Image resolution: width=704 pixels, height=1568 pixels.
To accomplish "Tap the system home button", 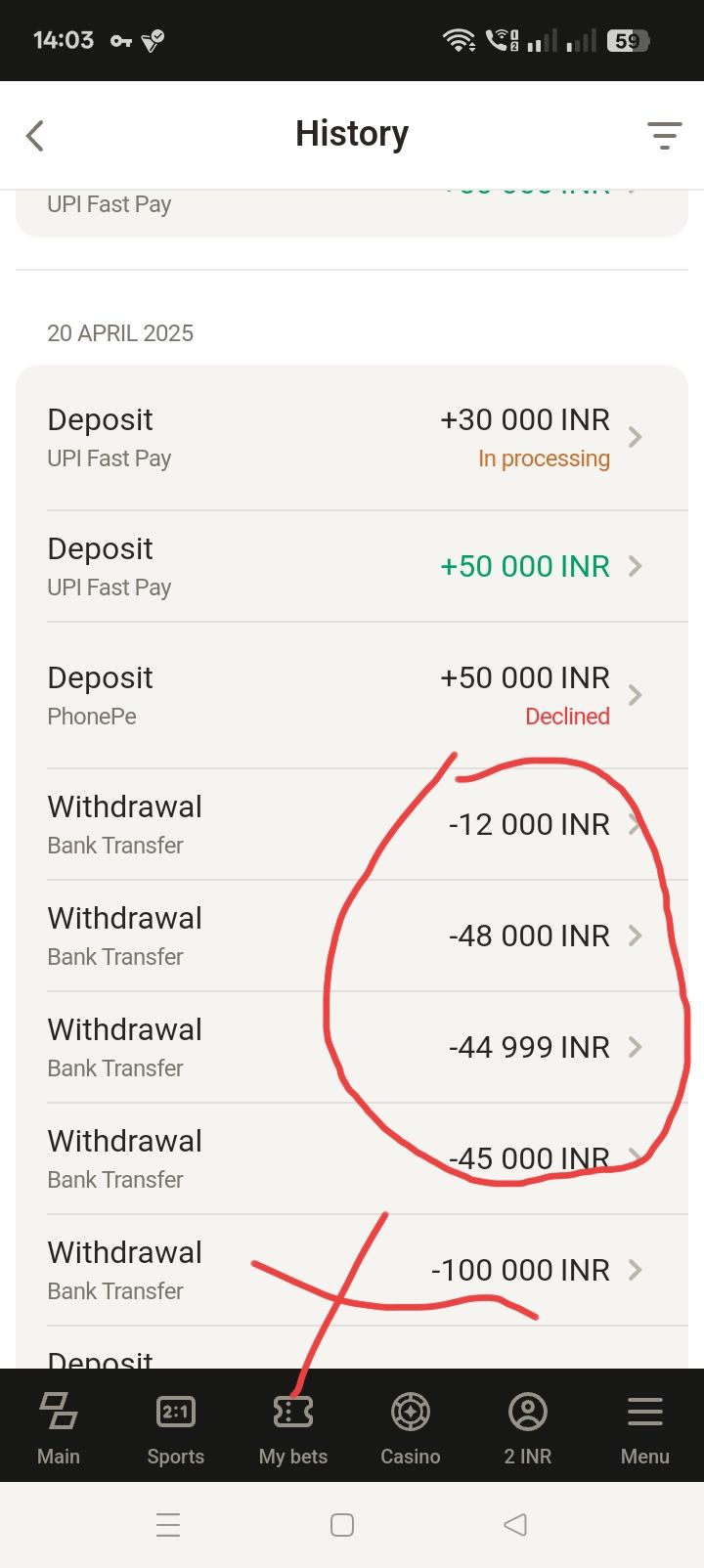I will (x=342, y=1525).
